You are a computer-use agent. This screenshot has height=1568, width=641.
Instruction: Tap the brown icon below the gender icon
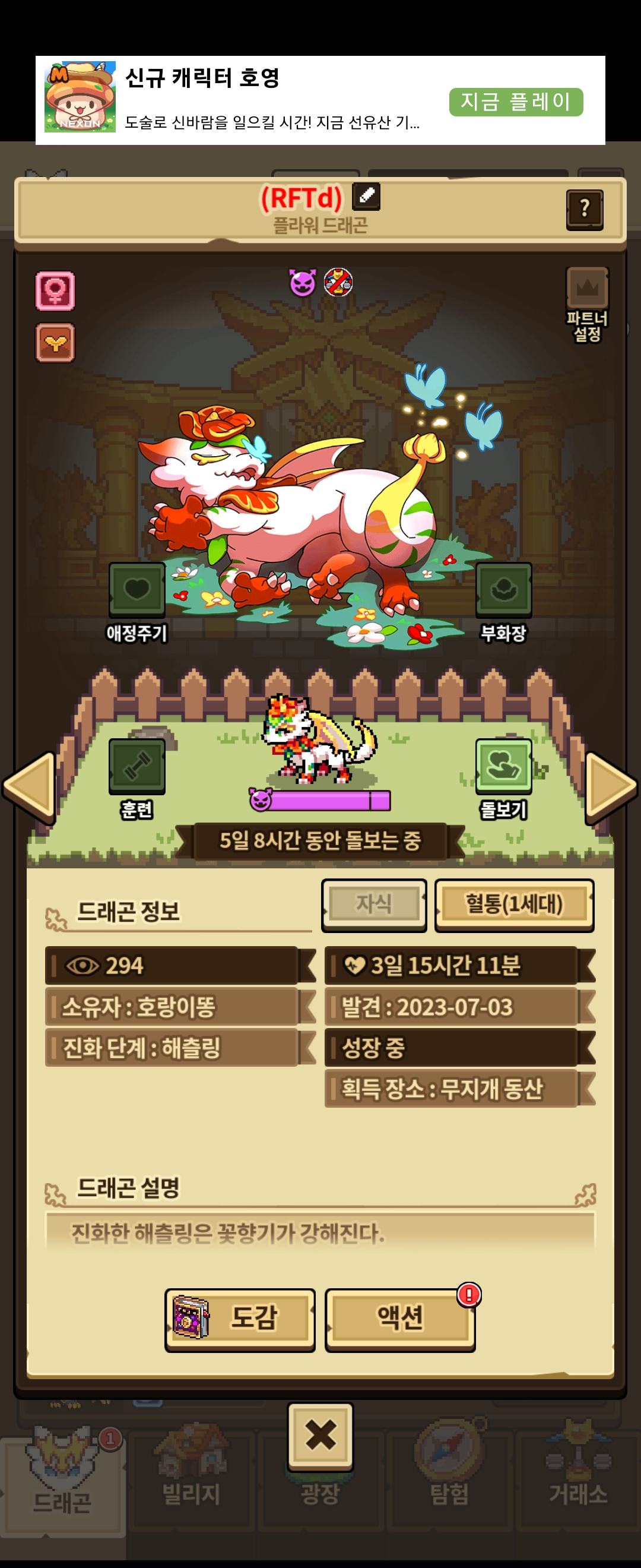coord(55,343)
